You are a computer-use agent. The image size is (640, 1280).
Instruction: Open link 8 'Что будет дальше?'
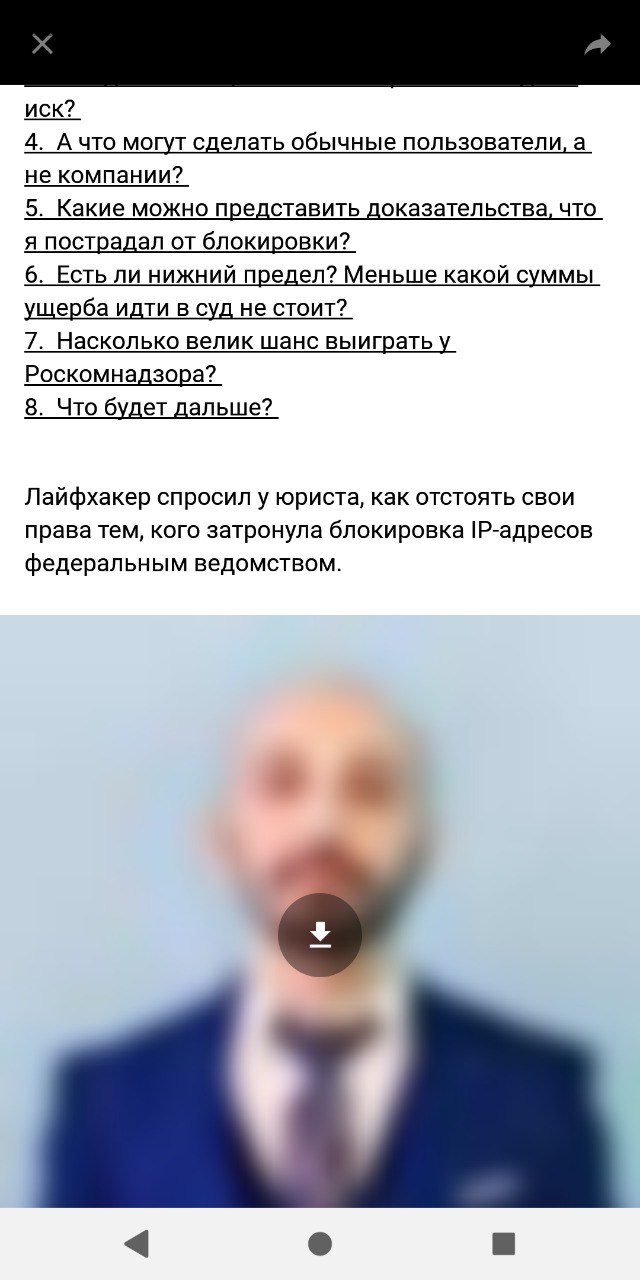[151, 408]
